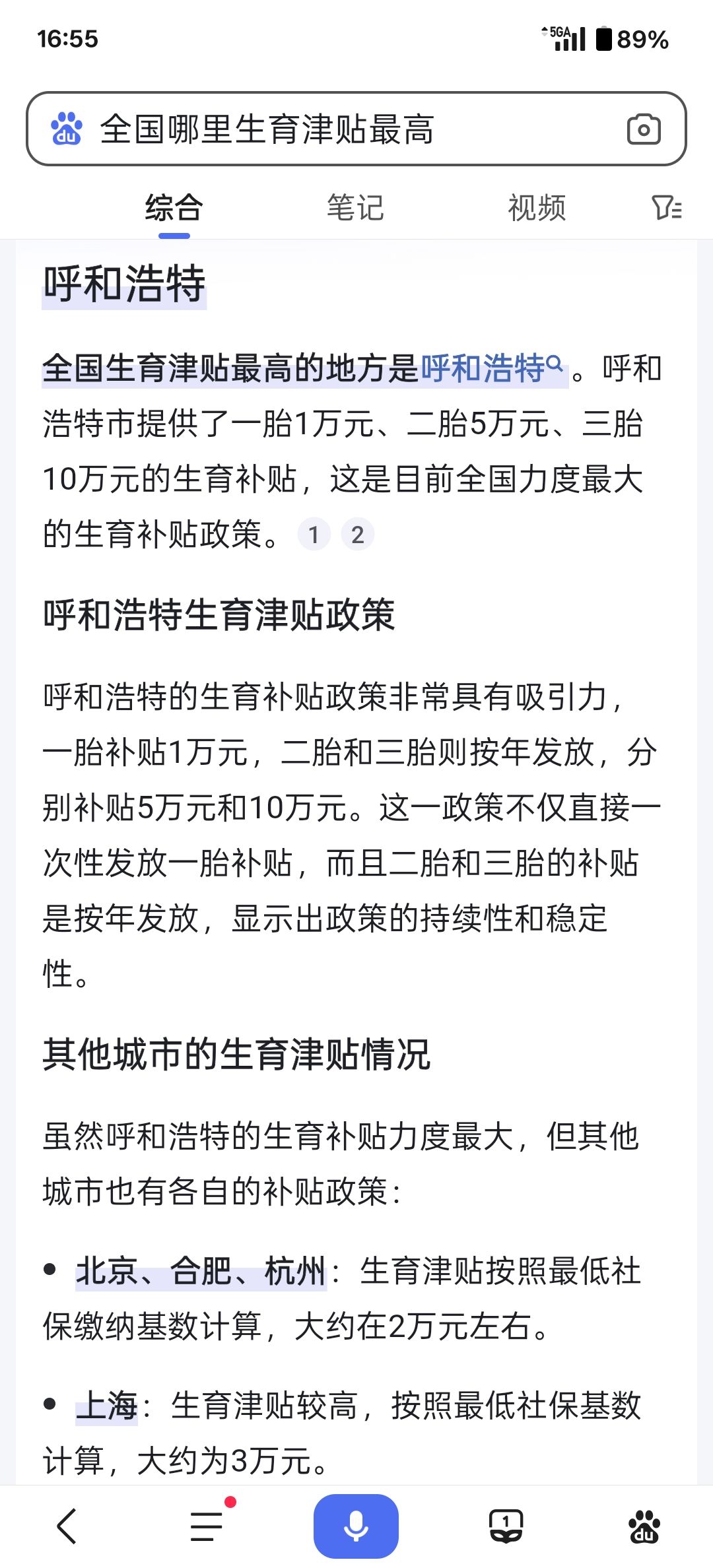Open the blue 呼和浩特 search link

point(492,368)
